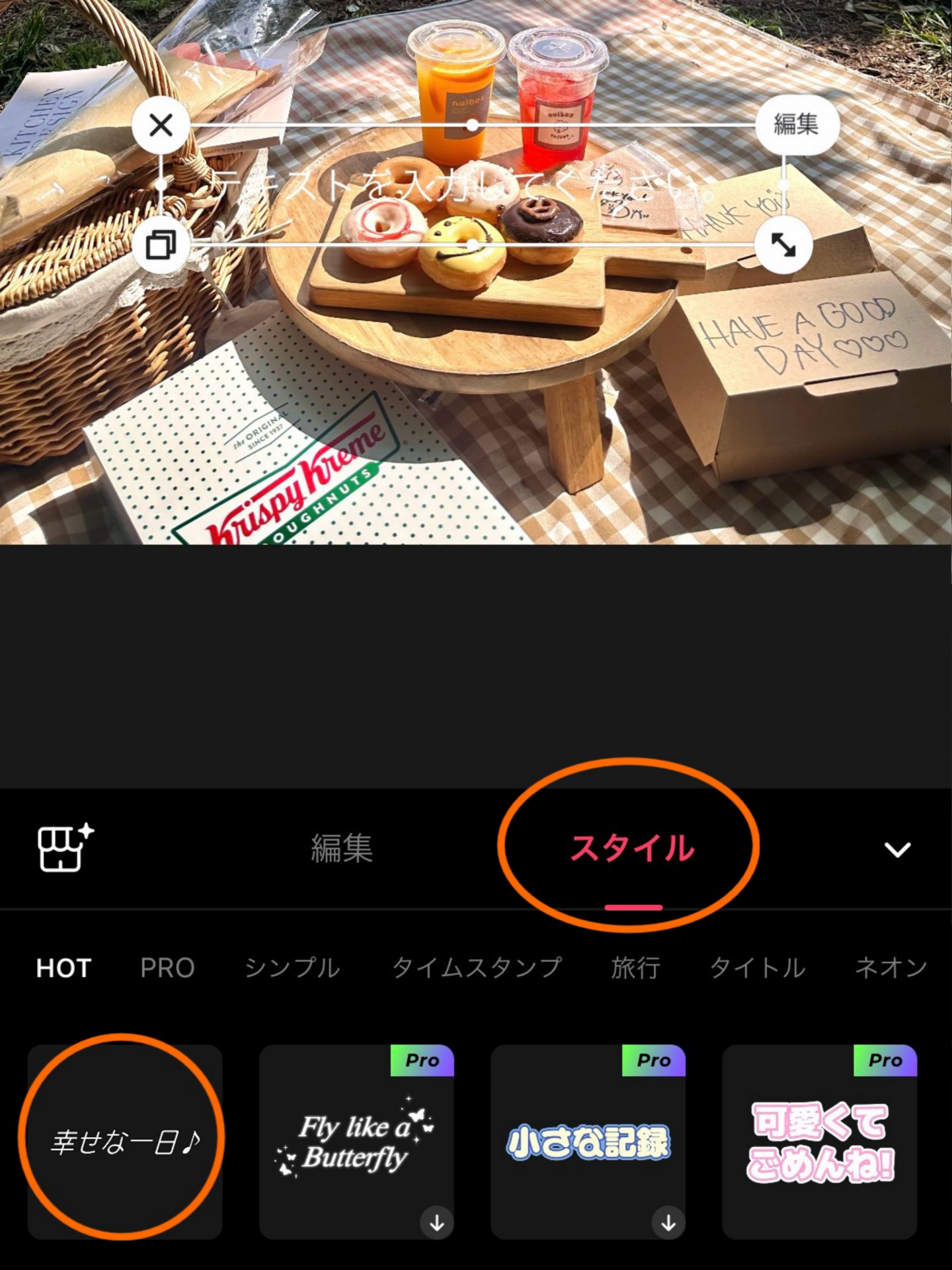Collapse the panel with the down chevron

[x=897, y=849]
